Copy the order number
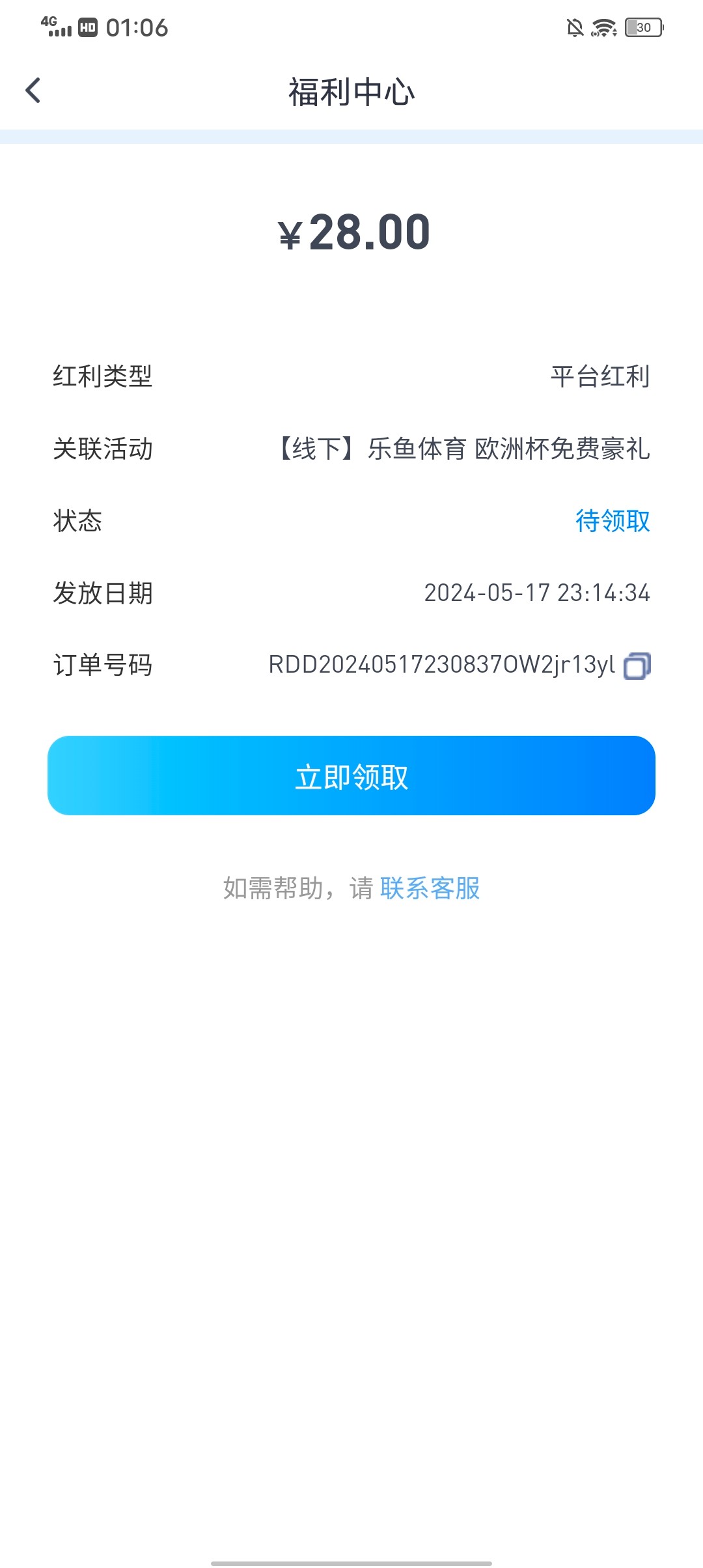703x1568 pixels. [x=637, y=665]
